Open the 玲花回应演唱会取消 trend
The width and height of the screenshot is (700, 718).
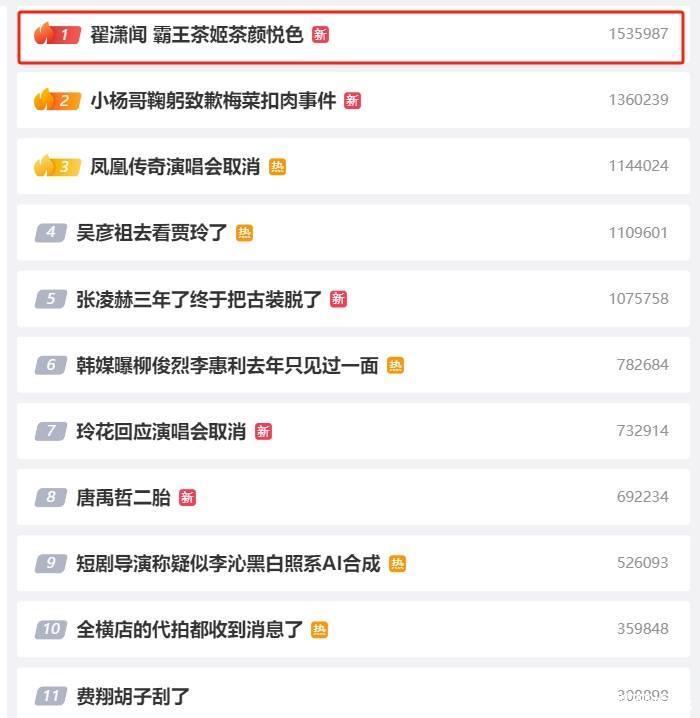[160, 431]
